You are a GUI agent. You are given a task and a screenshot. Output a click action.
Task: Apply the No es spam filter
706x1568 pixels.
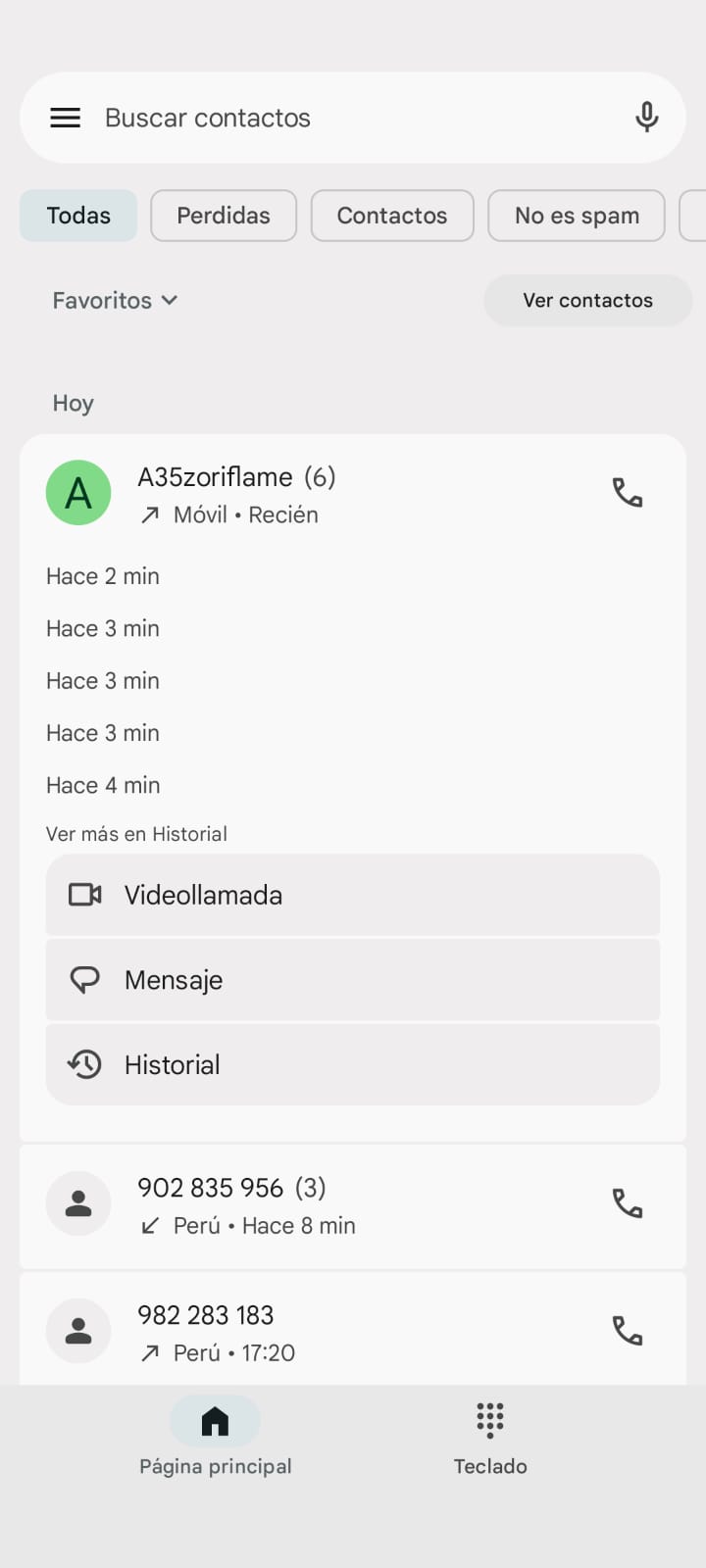577,216
